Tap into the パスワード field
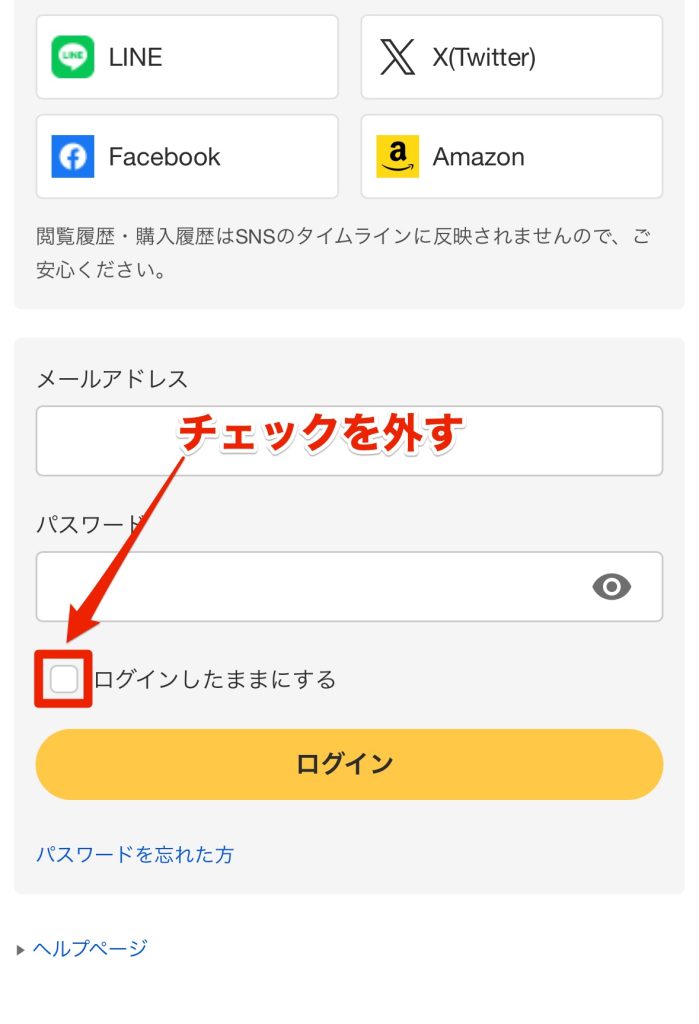The image size is (699, 1024). coord(300,587)
